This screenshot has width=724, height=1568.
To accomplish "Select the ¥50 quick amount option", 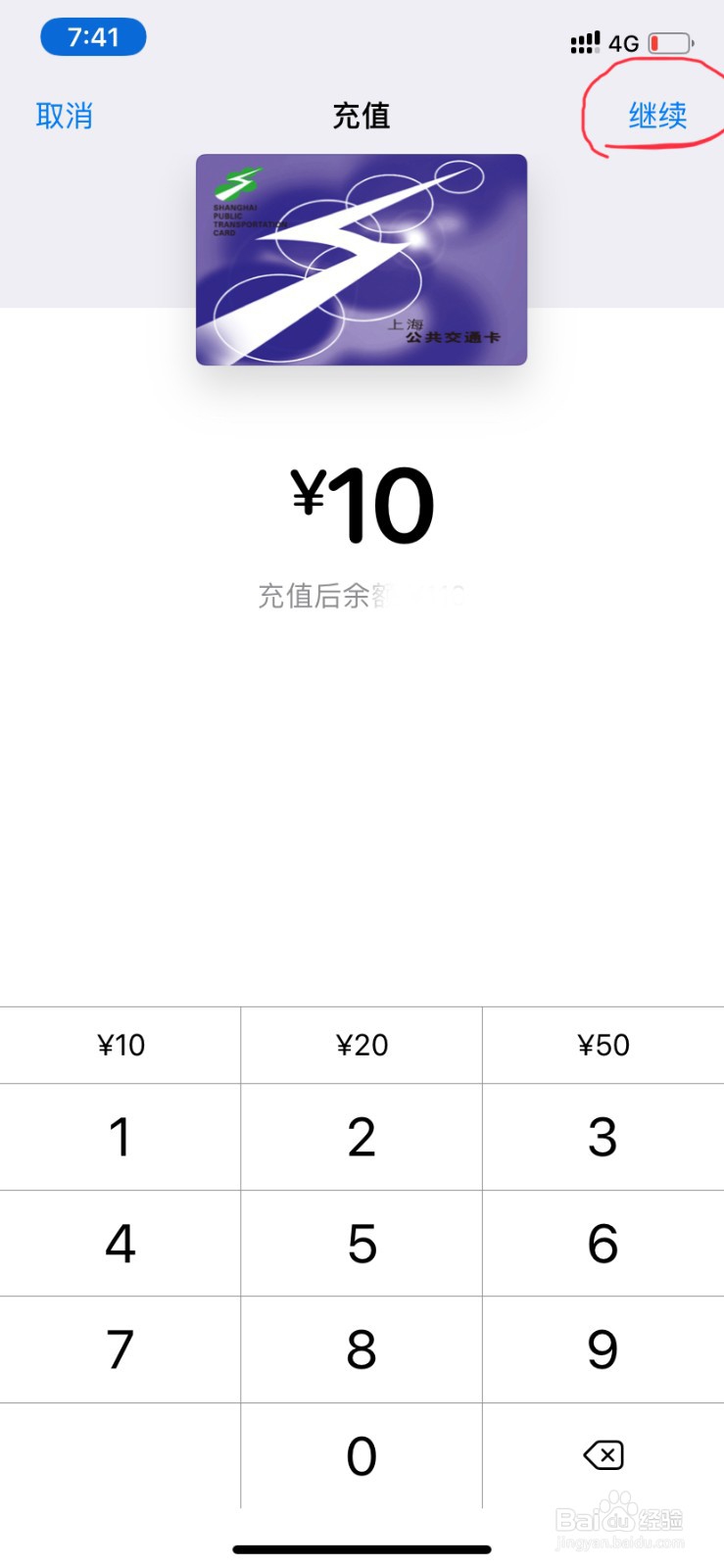I will click(603, 1045).
